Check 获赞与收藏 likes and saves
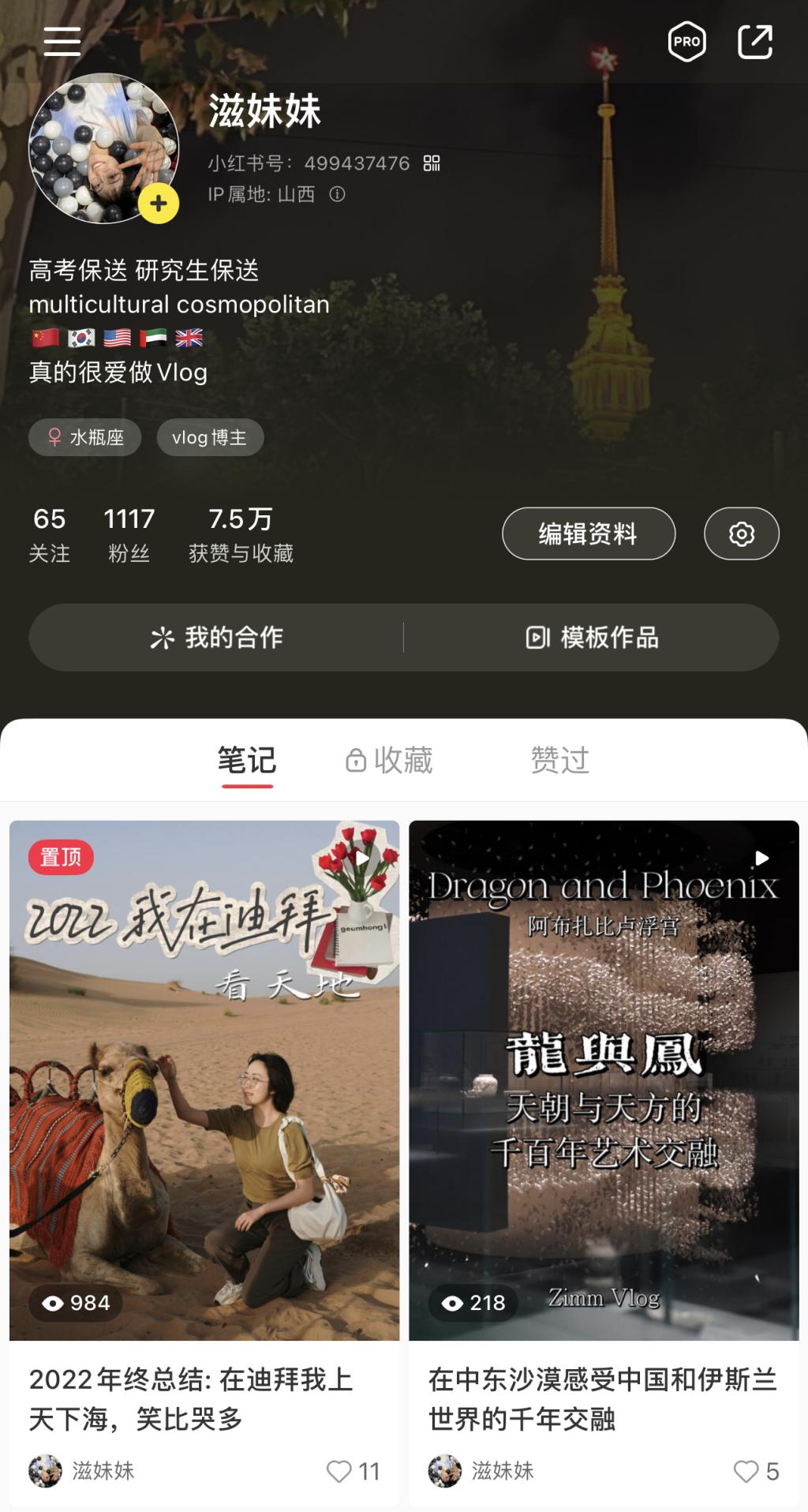The width and height of the screenshot is (808, 1512). [241, 534]
